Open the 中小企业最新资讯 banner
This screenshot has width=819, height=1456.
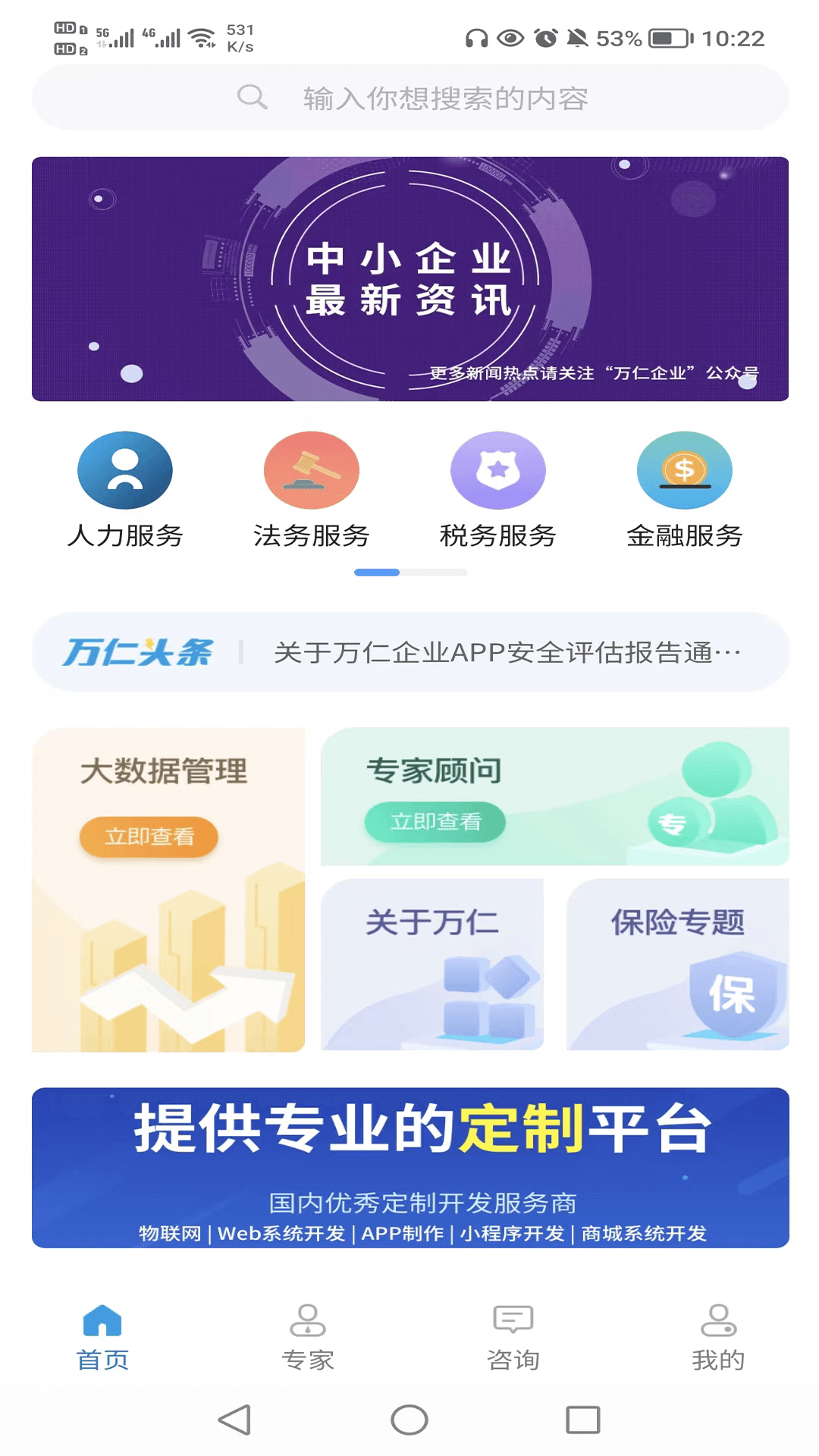point(409,279)
